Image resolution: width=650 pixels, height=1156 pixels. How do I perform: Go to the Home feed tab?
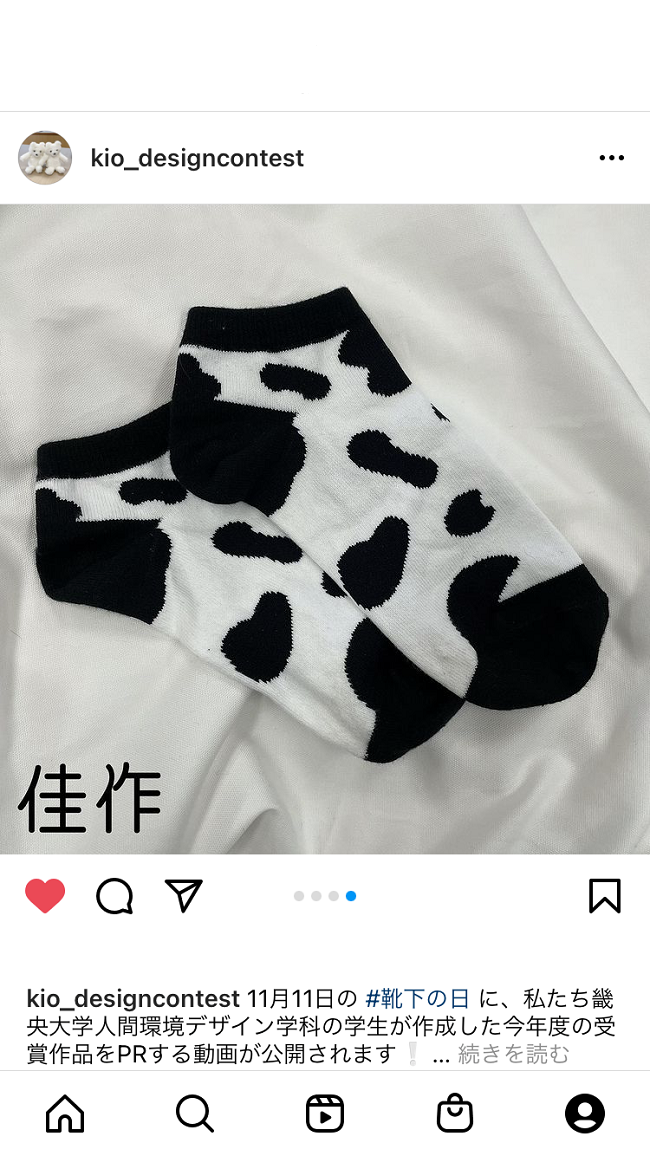pyautogui.click(x=65, y=1113)
